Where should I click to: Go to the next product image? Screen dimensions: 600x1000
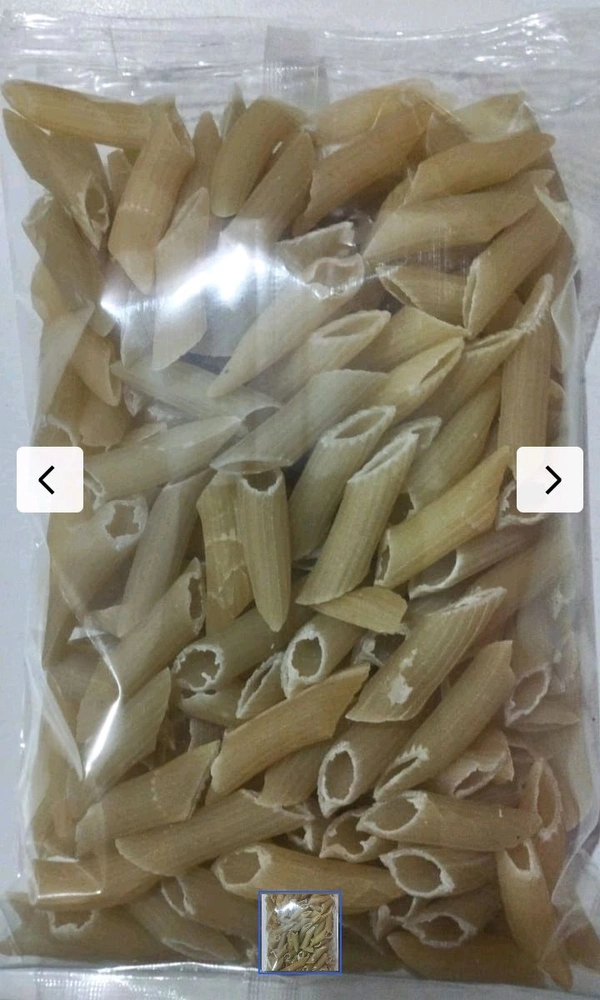click(550, 480)
